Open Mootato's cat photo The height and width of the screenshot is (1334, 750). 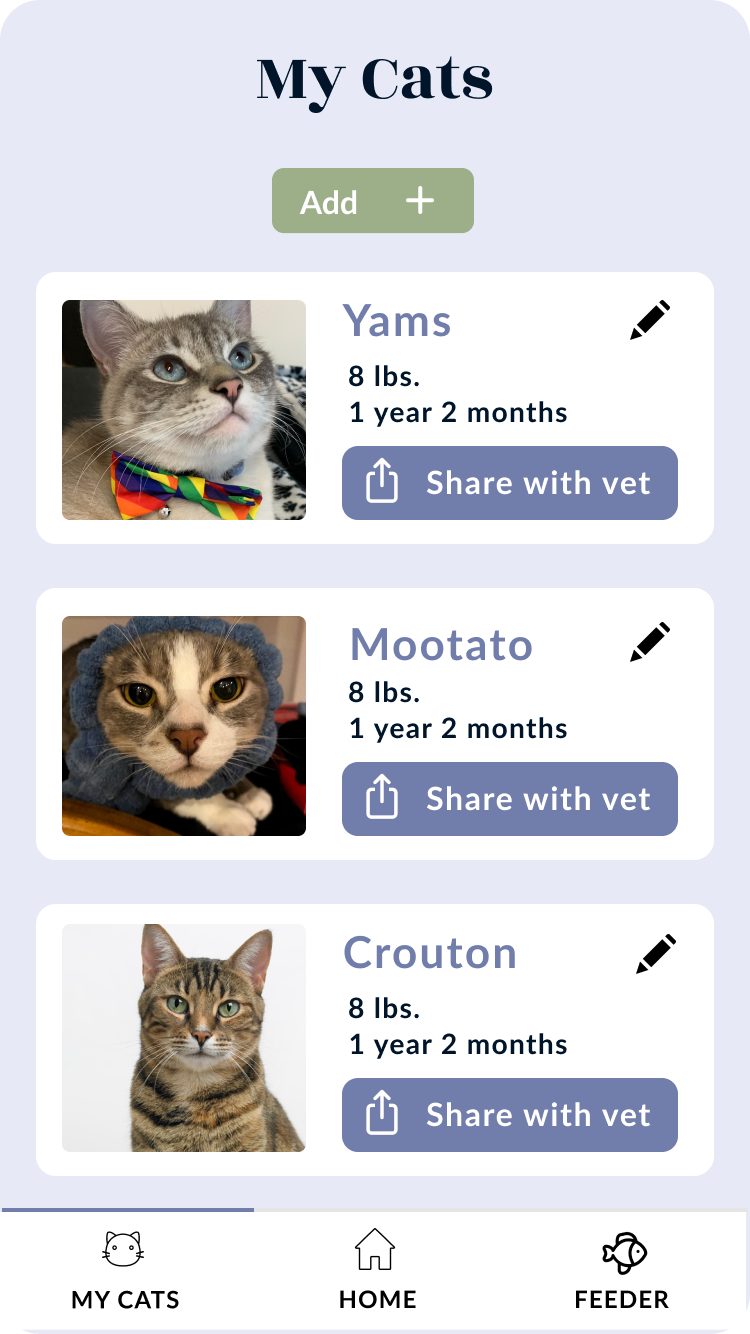click(184, 726)
